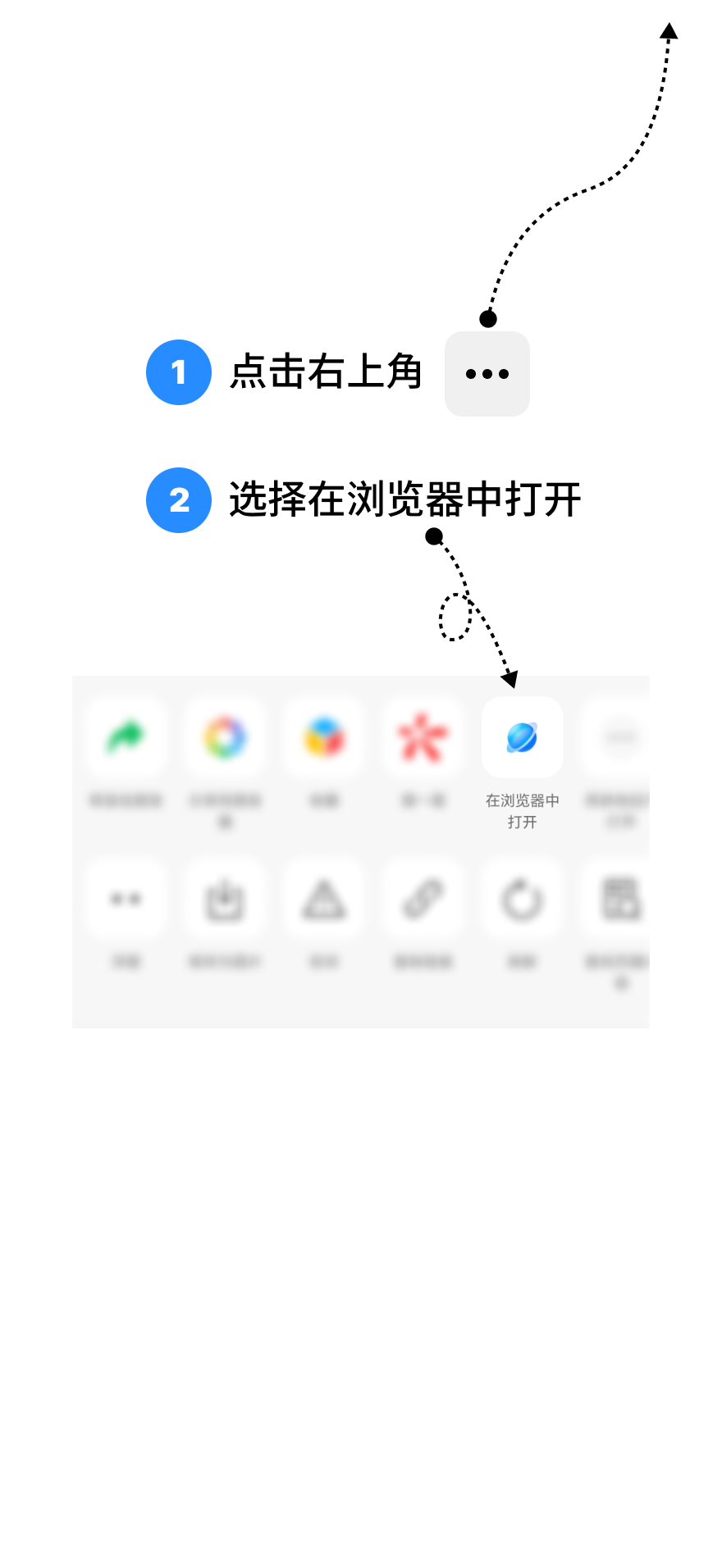Select the planet icon above 打开 label
This screenshot has height=1568, width=722.
[522, 736]
